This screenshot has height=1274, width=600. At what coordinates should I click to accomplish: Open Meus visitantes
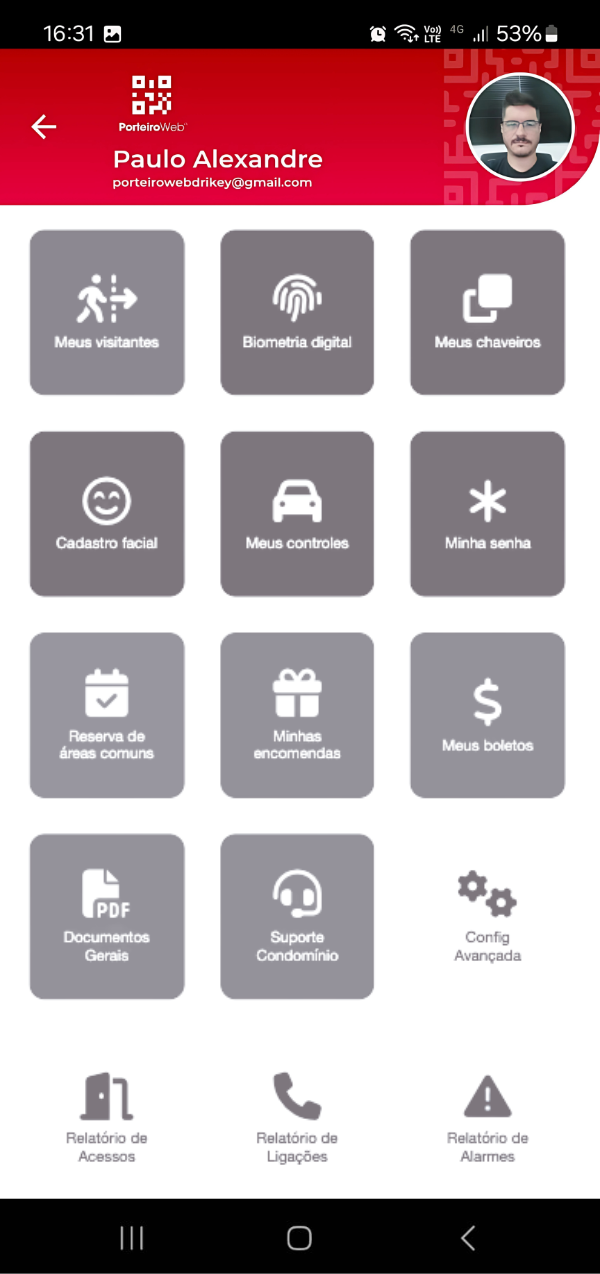107,313
